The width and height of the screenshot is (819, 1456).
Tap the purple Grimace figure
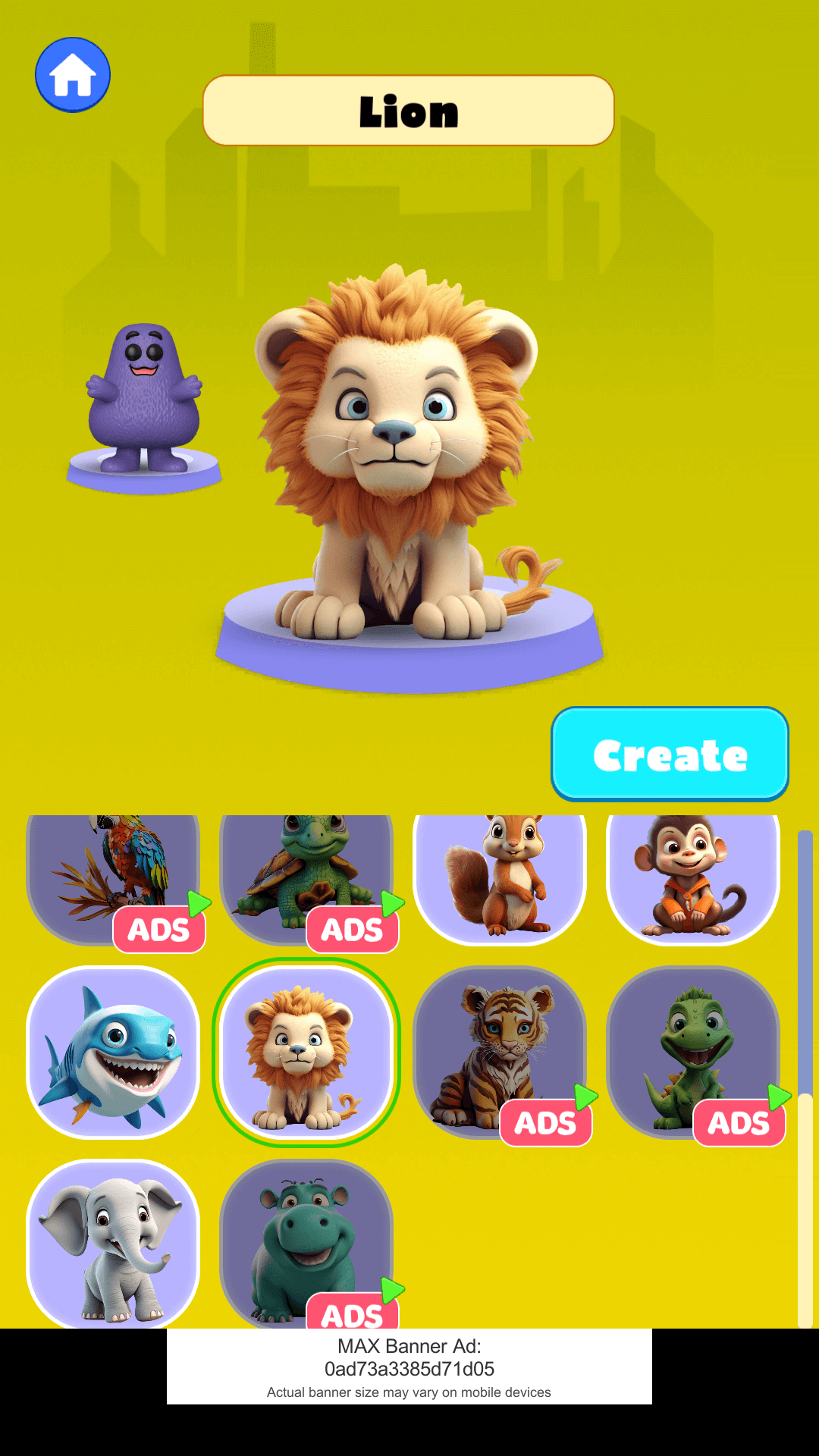[x=144, y=402]
